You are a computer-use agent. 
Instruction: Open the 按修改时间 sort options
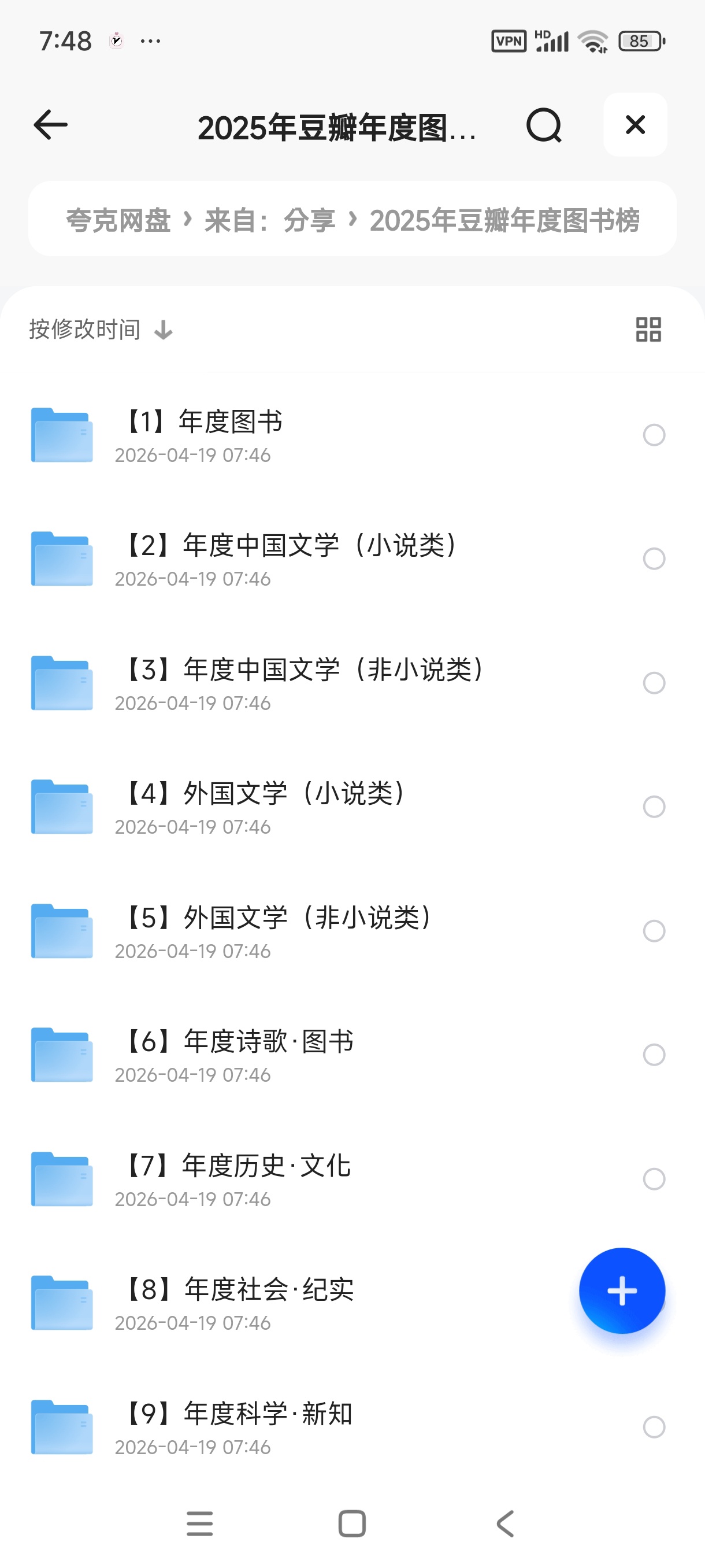click(85, 329)
